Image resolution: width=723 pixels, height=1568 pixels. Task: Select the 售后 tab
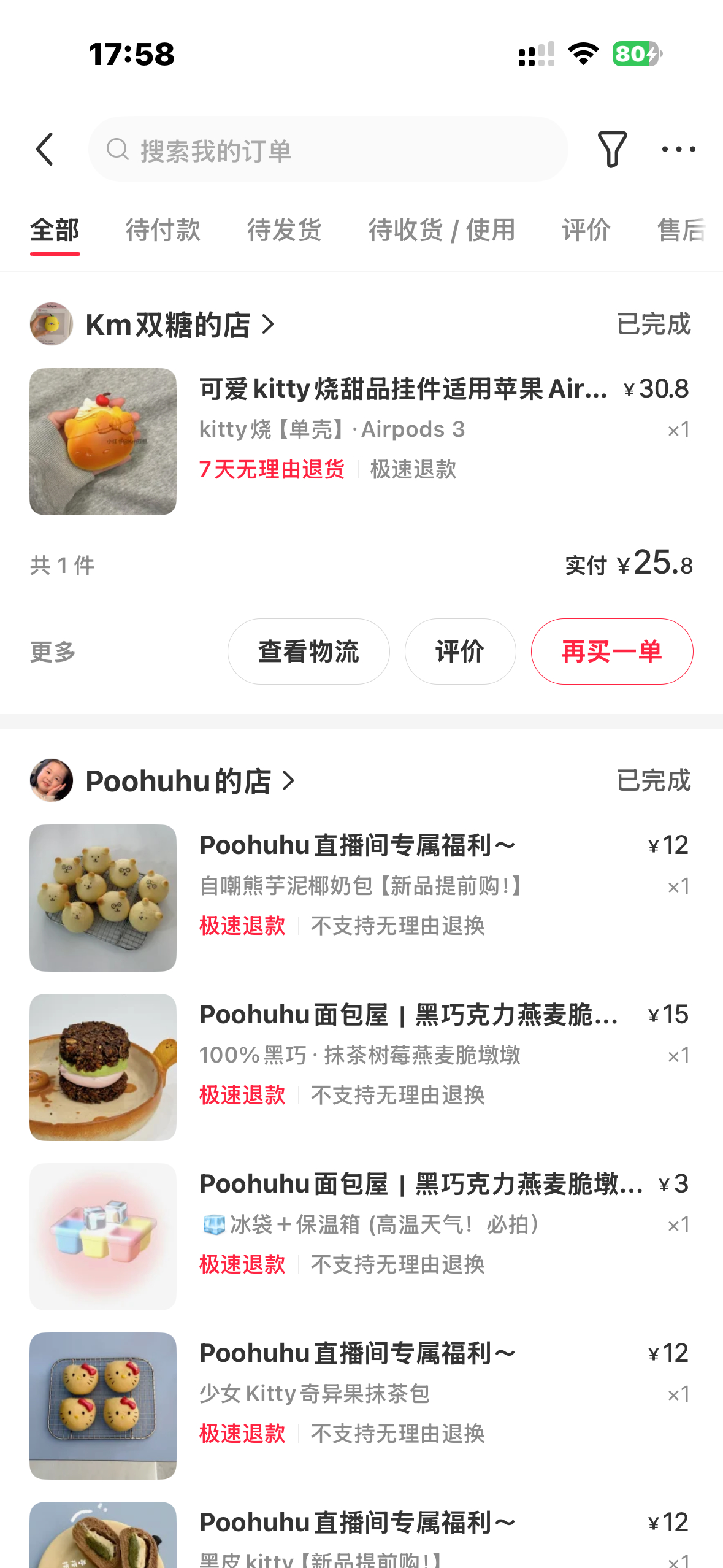point(681,230)
